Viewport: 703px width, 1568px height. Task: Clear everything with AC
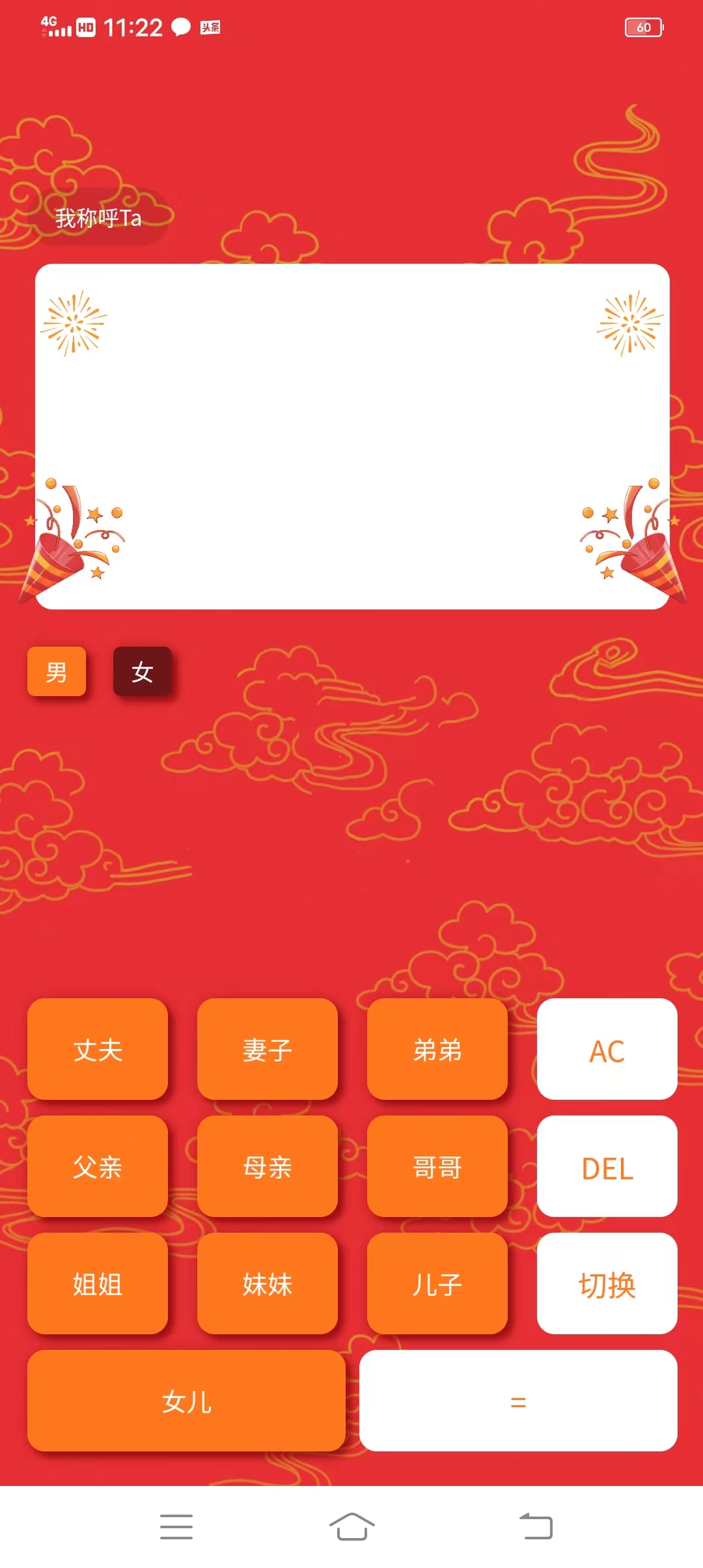pyautogui.click(x=607, y=1049)
